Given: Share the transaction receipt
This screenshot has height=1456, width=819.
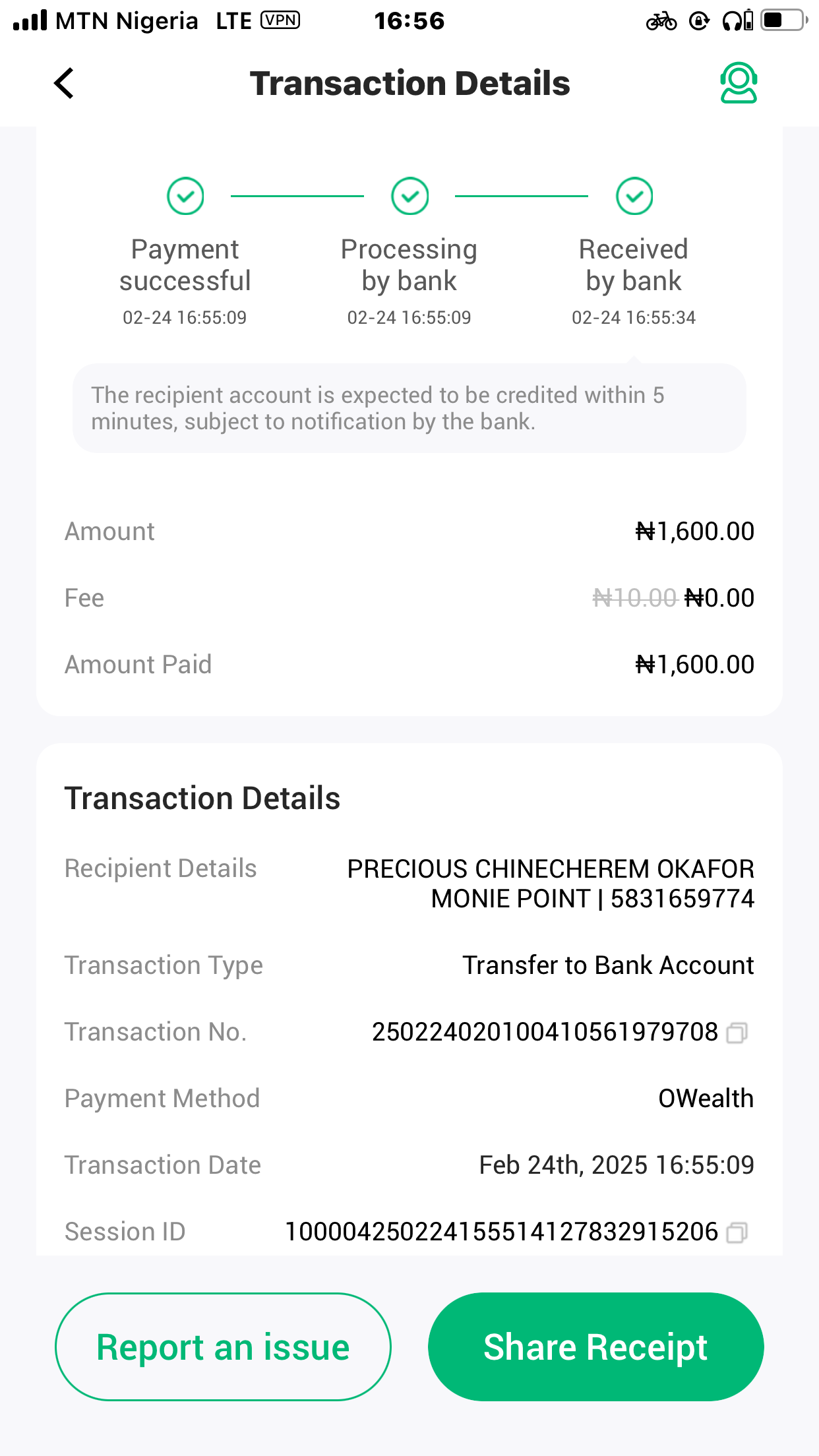Looking at the screenshot, I should 595,1347.
